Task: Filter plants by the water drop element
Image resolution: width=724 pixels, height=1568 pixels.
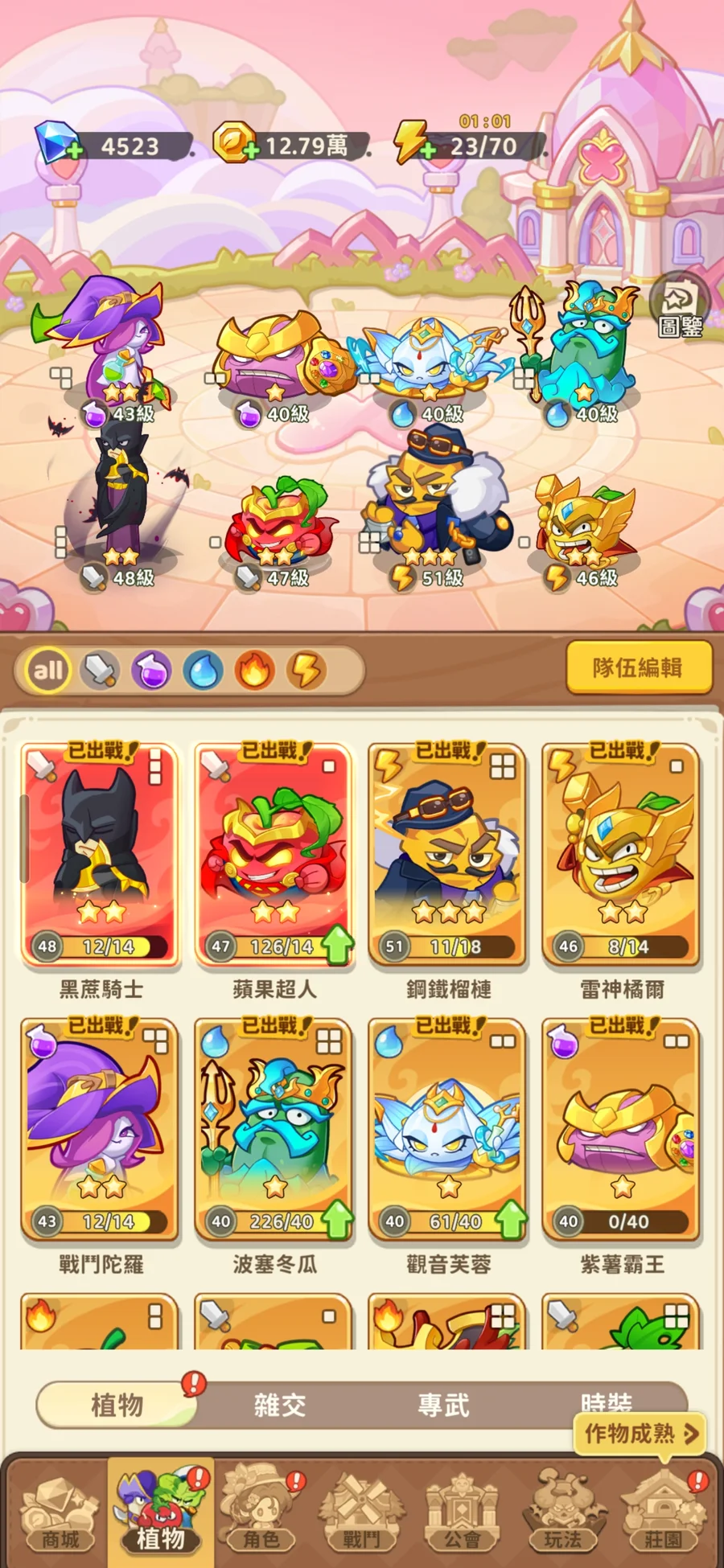Action: tap(203, 670)
